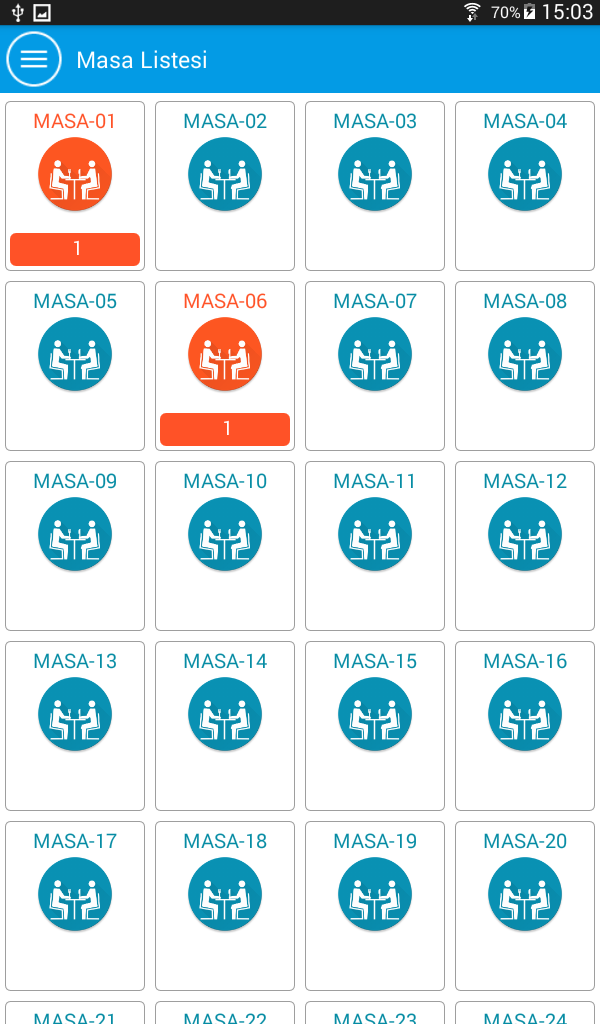Open occupied table MASA-01

click(x=75, y=186)
